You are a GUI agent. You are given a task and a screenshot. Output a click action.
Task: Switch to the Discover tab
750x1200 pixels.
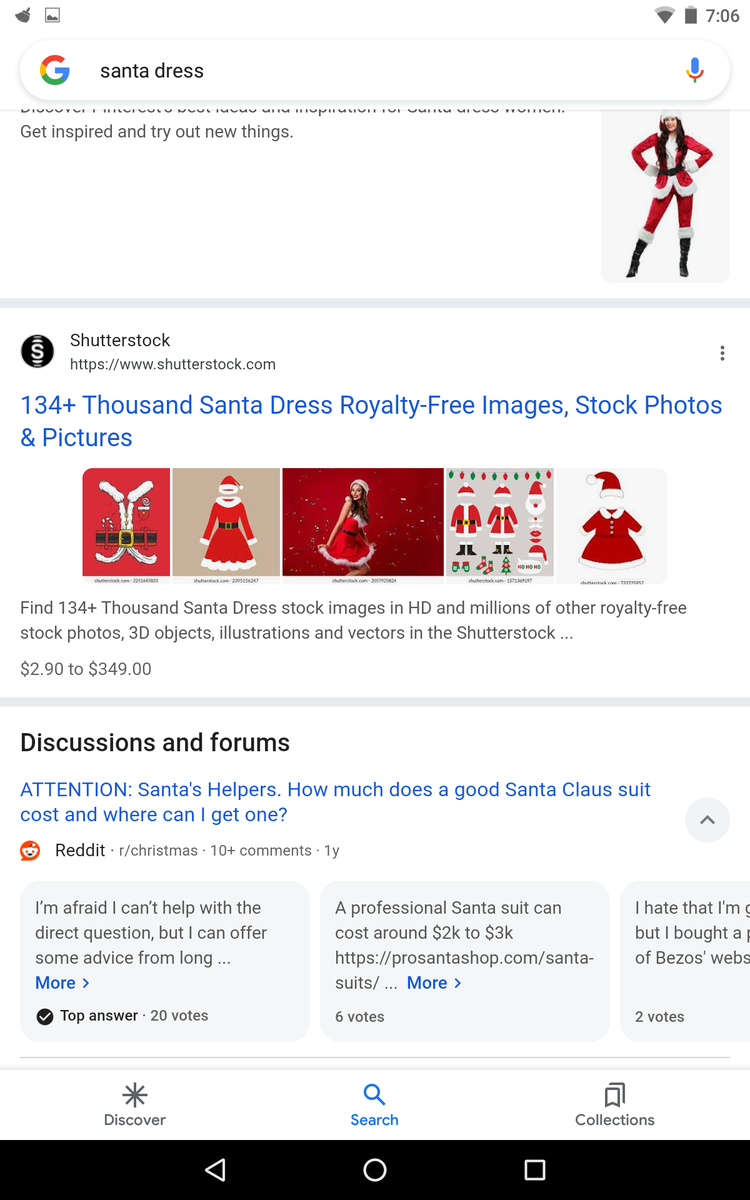tap(135, 1104)
